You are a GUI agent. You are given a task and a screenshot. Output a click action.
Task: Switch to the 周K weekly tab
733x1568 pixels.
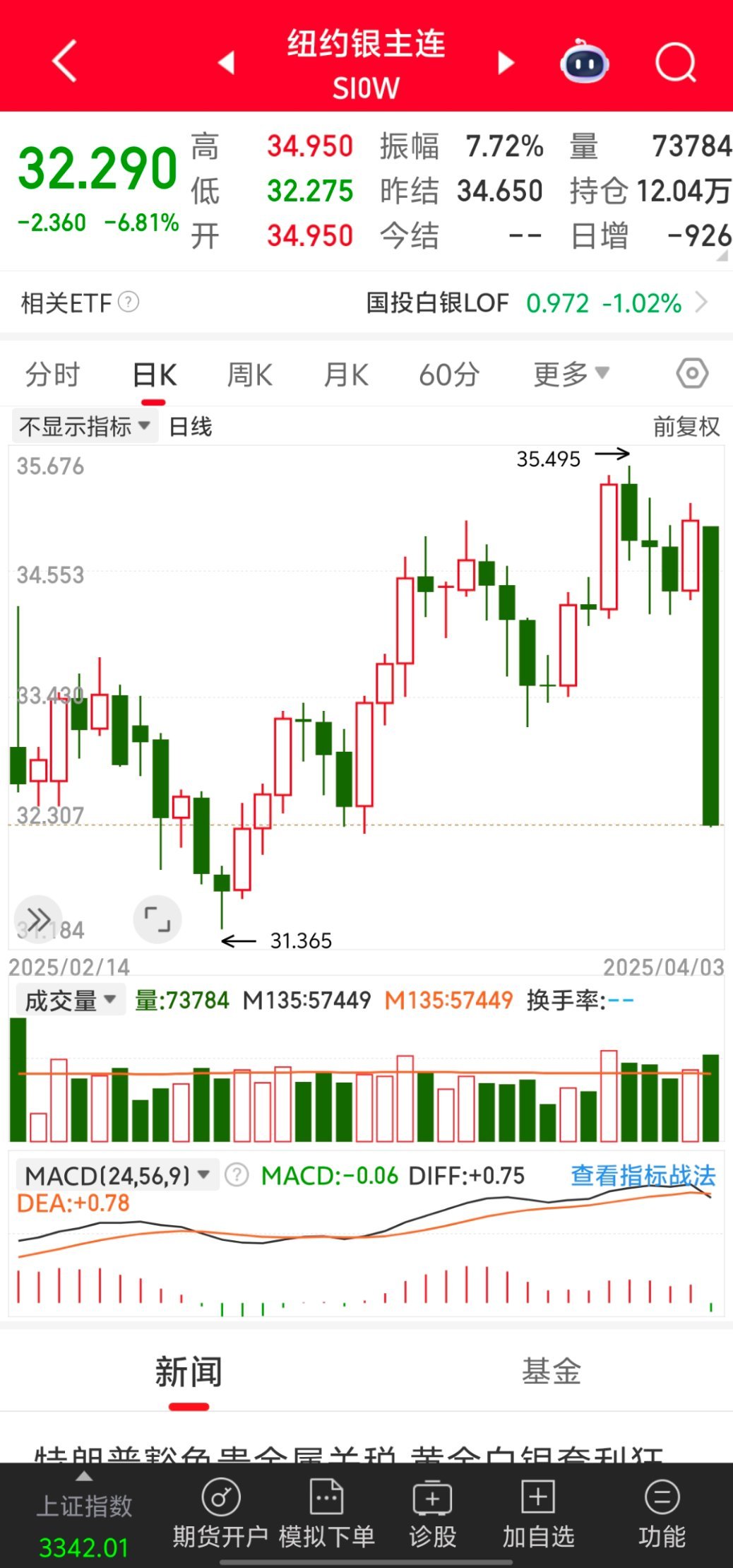coord(249,375)
